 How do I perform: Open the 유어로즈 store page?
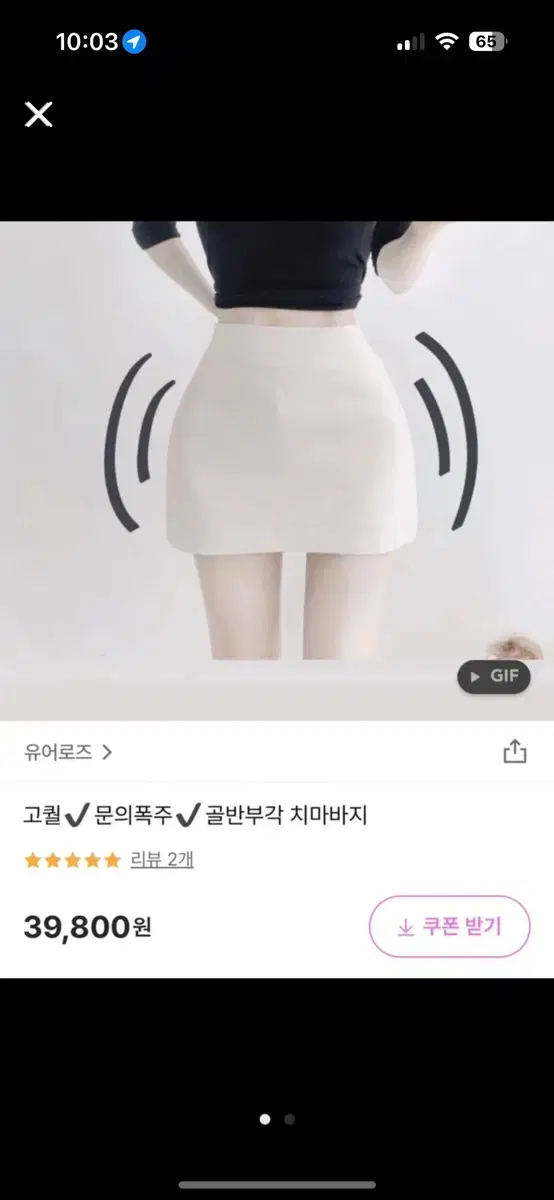(67, 752)
